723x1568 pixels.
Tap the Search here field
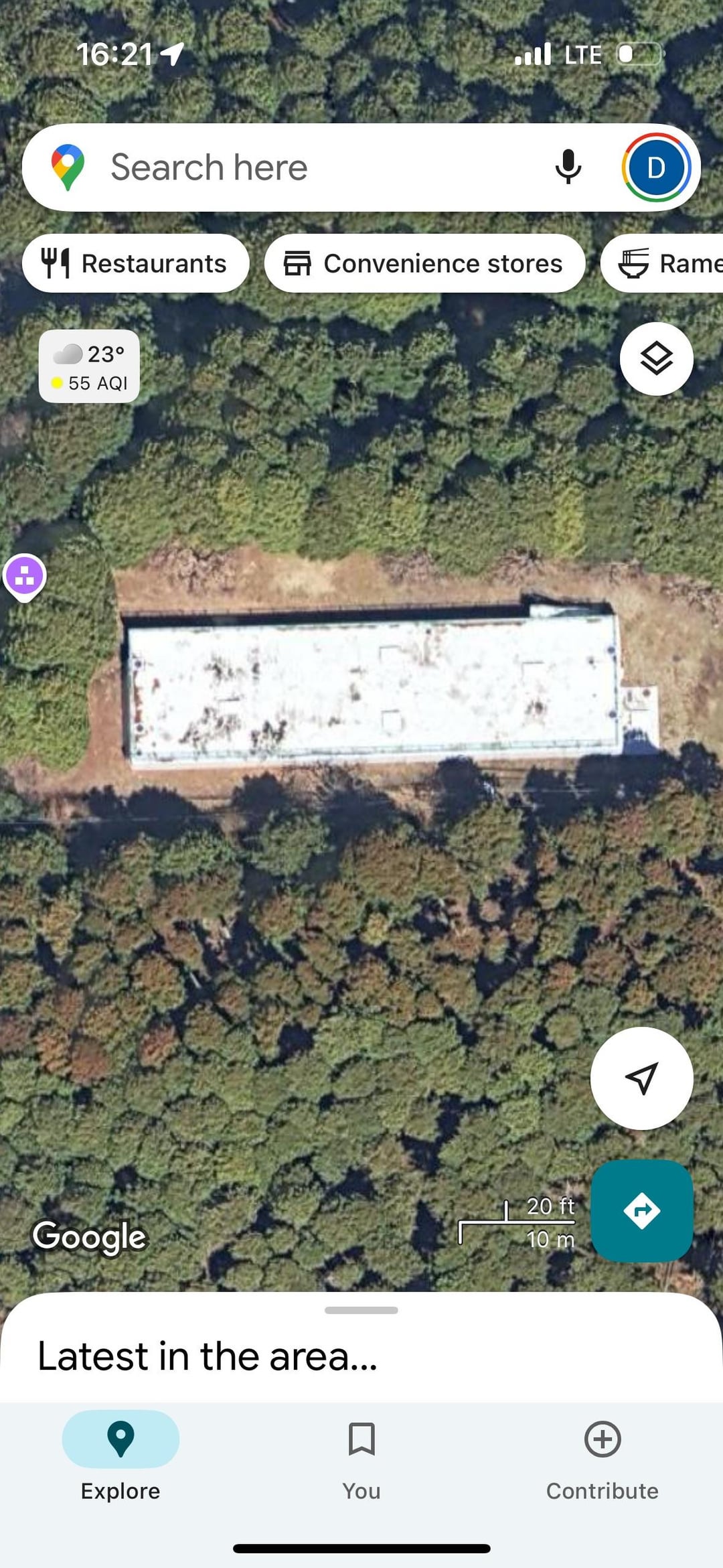(301, 167)
